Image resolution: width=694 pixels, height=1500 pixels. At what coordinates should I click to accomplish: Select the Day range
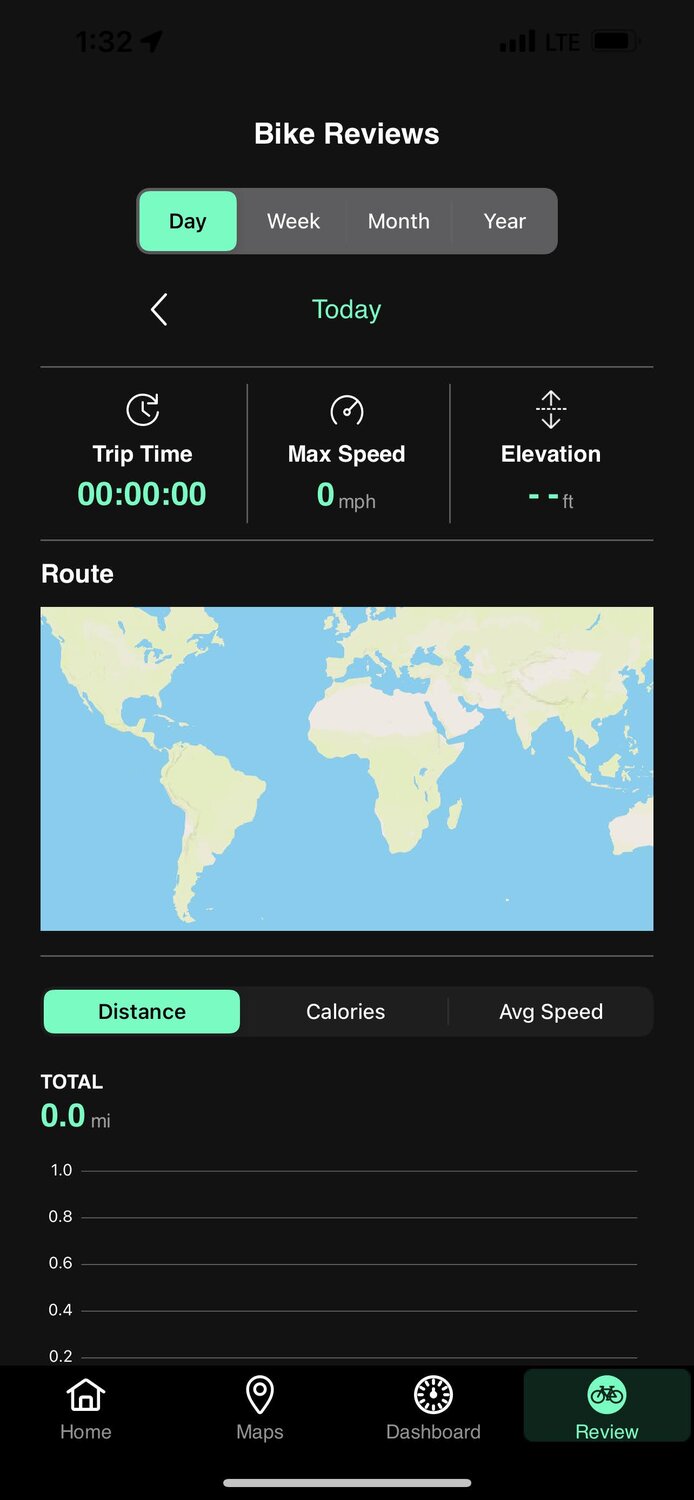[x=188, y=221]
